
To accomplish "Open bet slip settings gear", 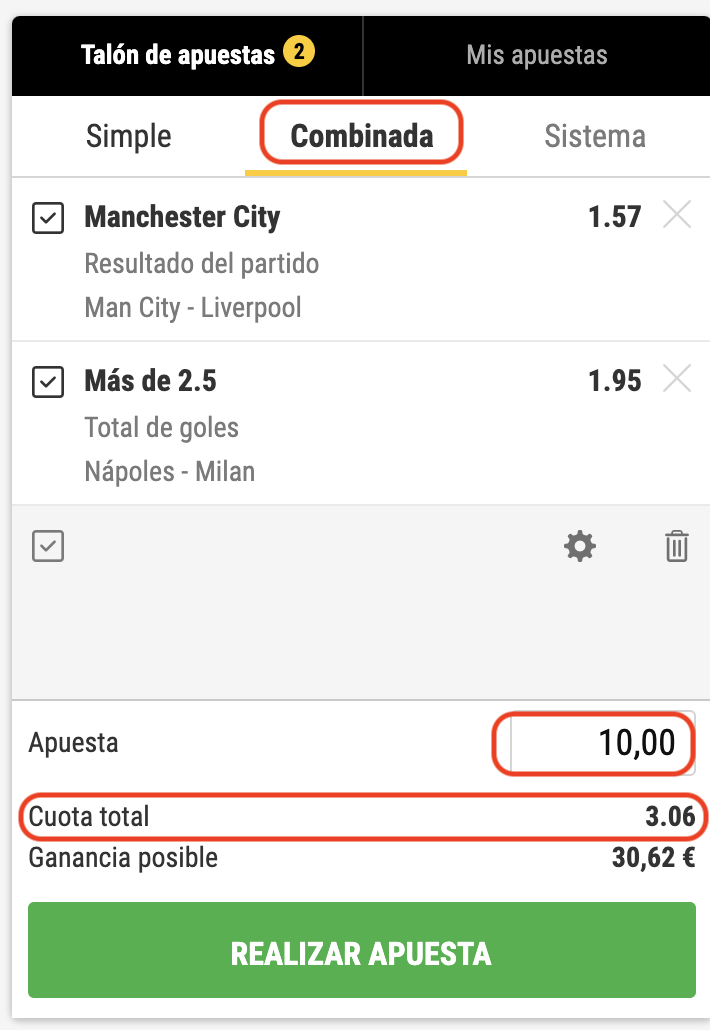I will pyautogui.click(x=579, y=546).
